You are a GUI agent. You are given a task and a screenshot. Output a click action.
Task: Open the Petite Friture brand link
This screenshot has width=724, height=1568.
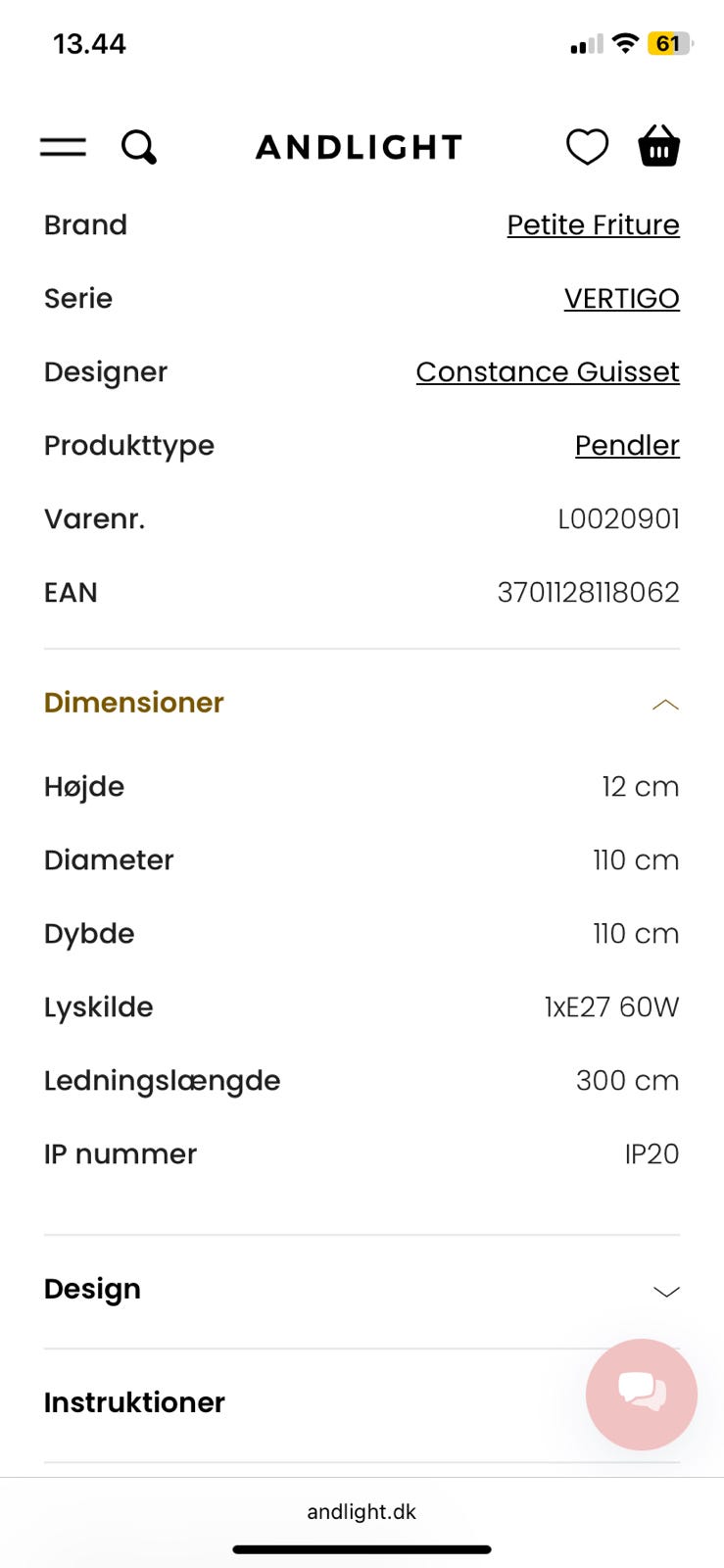click(593, 224)
